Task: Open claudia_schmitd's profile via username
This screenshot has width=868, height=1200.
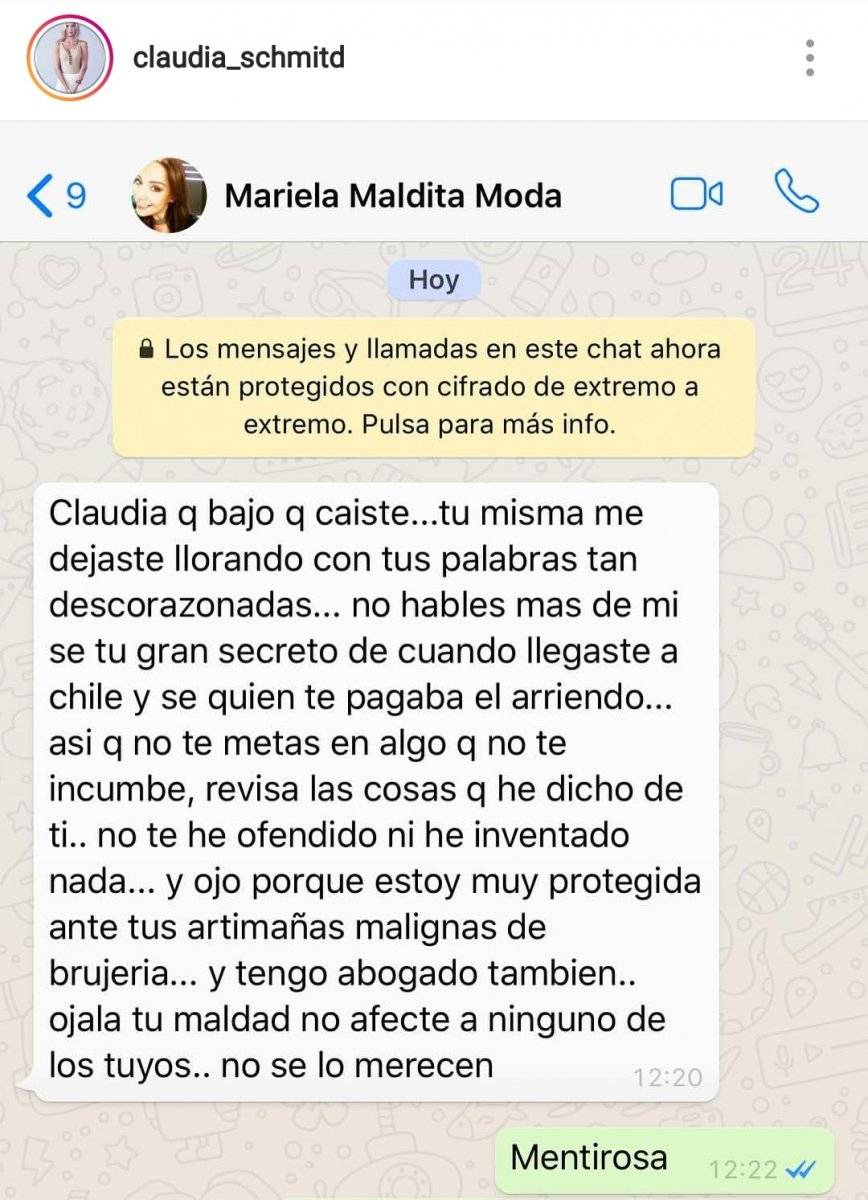Action: click(239, 57)
